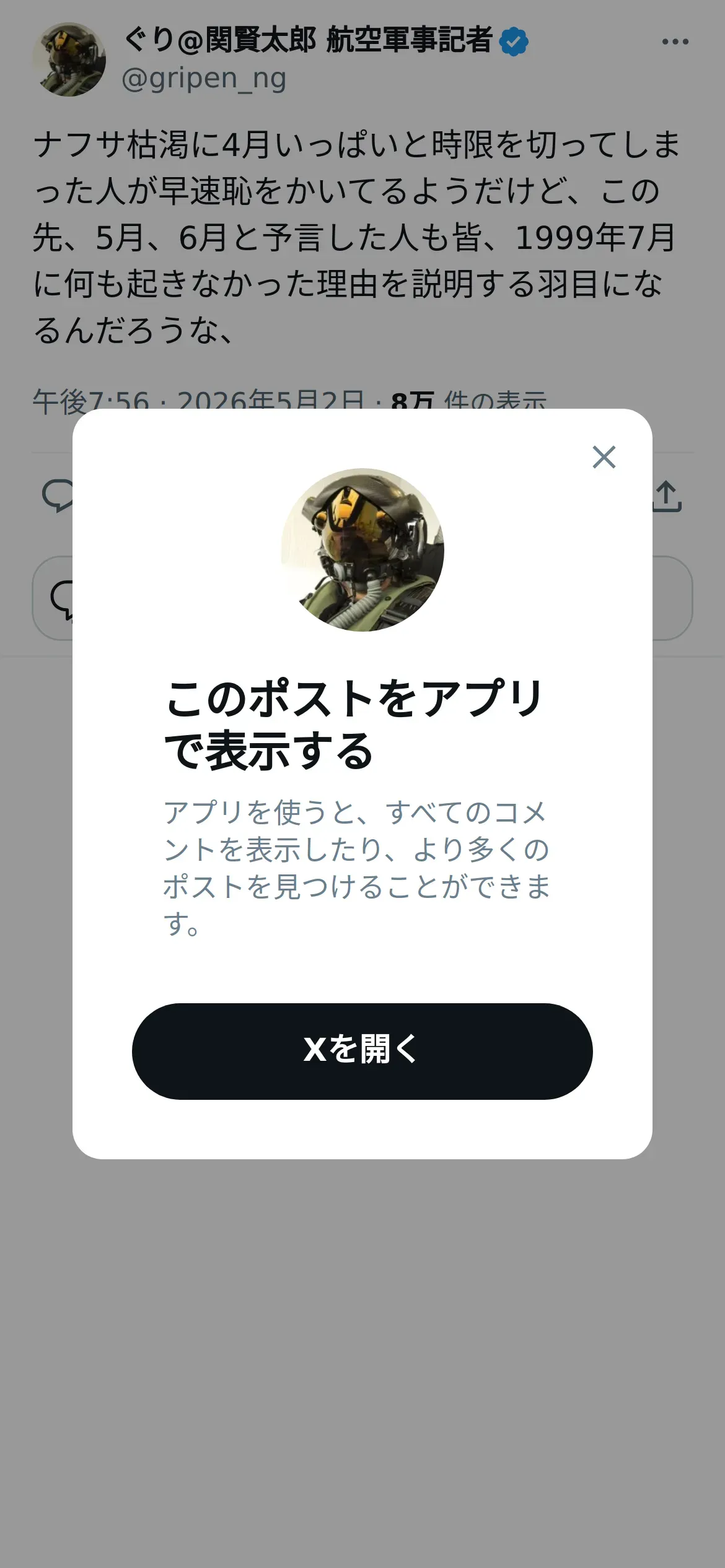725x1568 pixels.
Task: Open the post's three-dot overflow menu
Action: (x=675, y=41)
